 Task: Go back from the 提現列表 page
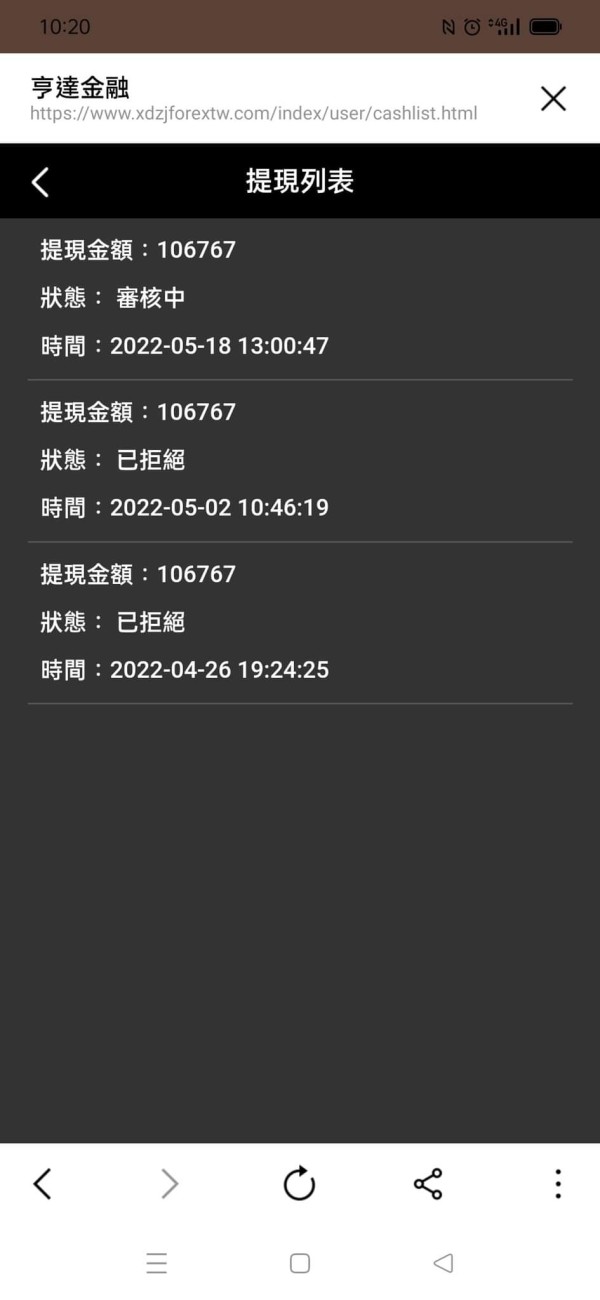point(40,182)
